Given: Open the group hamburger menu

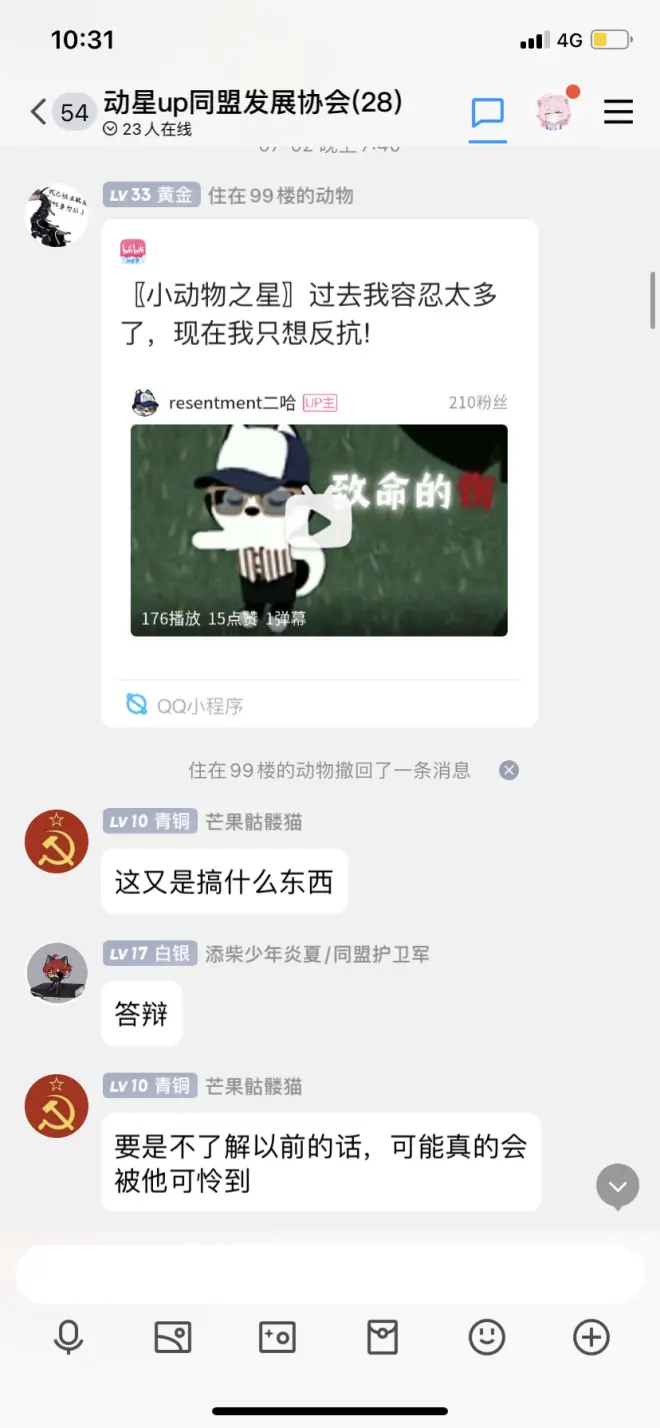Looking at the screenshot, I should pyautogui.click(x=618, y=112).
